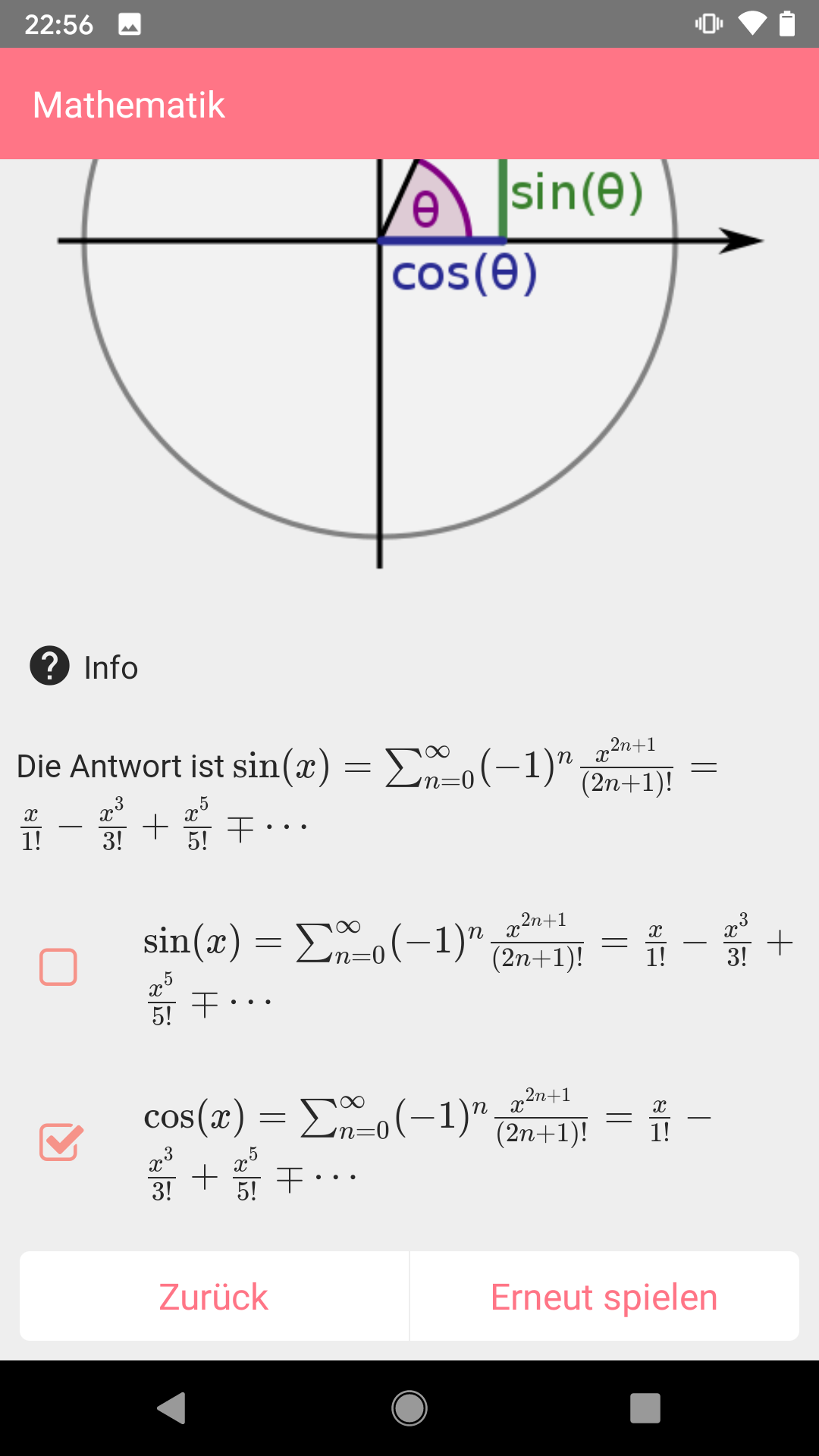Open the Info help icon

point(49,666)
